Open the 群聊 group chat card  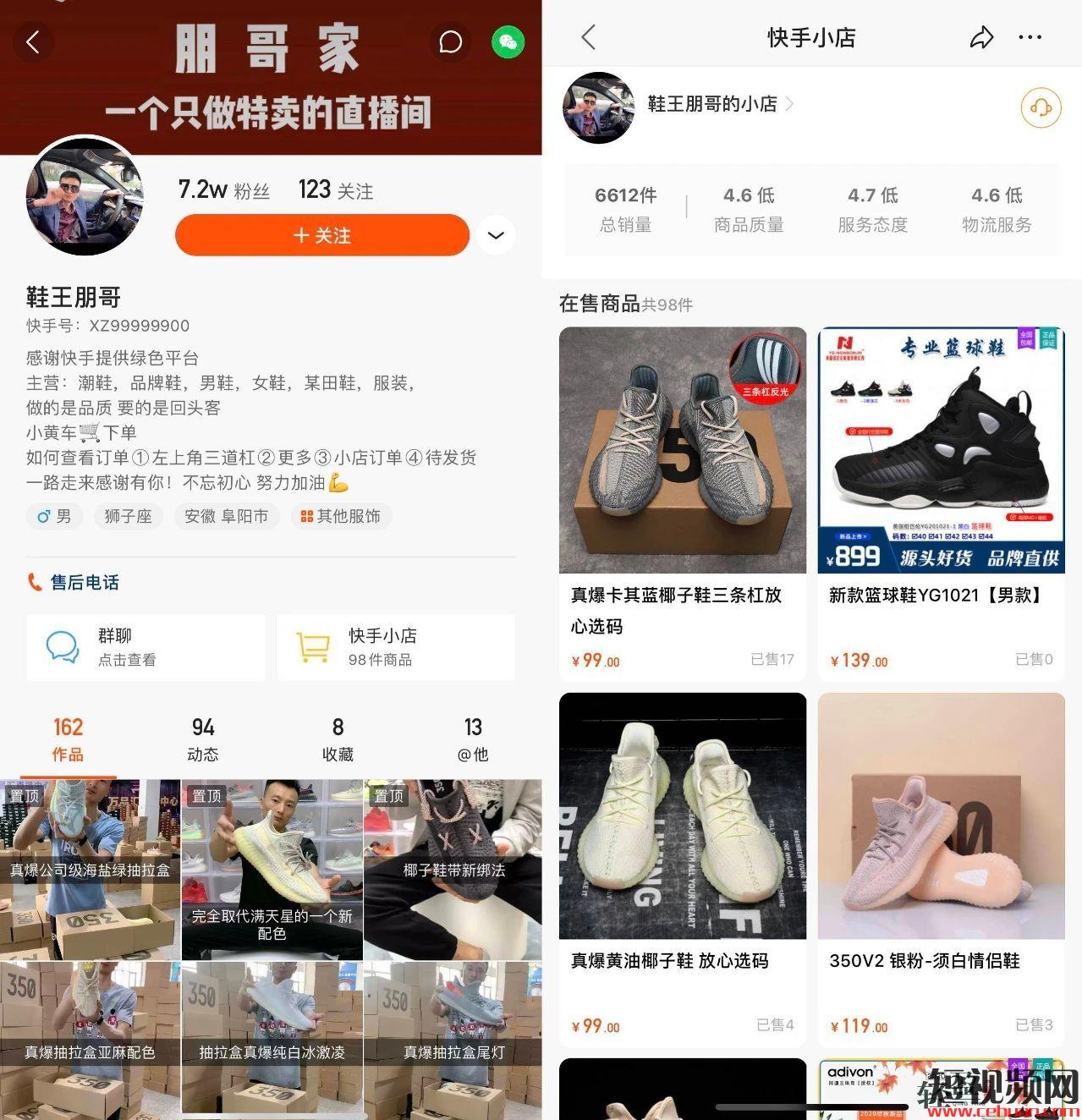point(145,647)
